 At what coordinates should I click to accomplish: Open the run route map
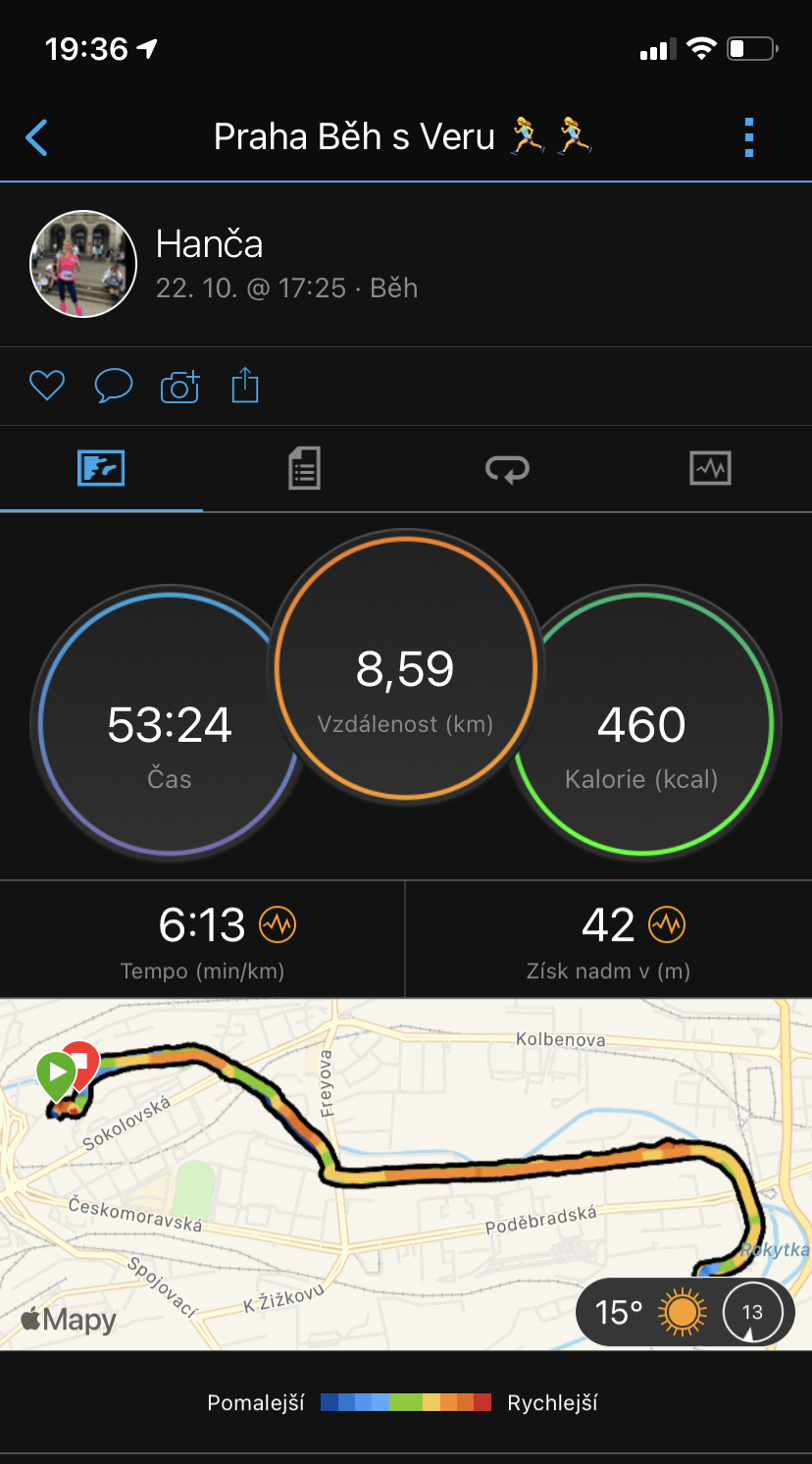point(406,1175)
